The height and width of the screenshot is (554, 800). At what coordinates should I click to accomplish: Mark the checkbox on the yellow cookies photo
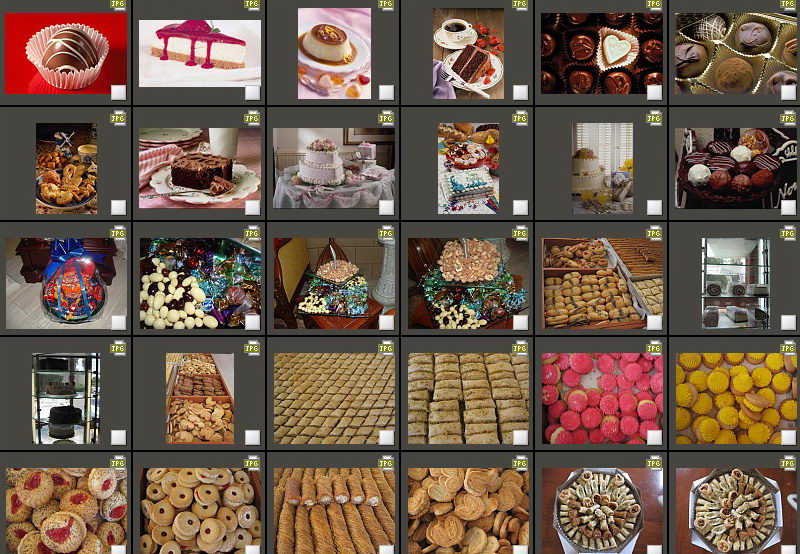tap(788, 438)
